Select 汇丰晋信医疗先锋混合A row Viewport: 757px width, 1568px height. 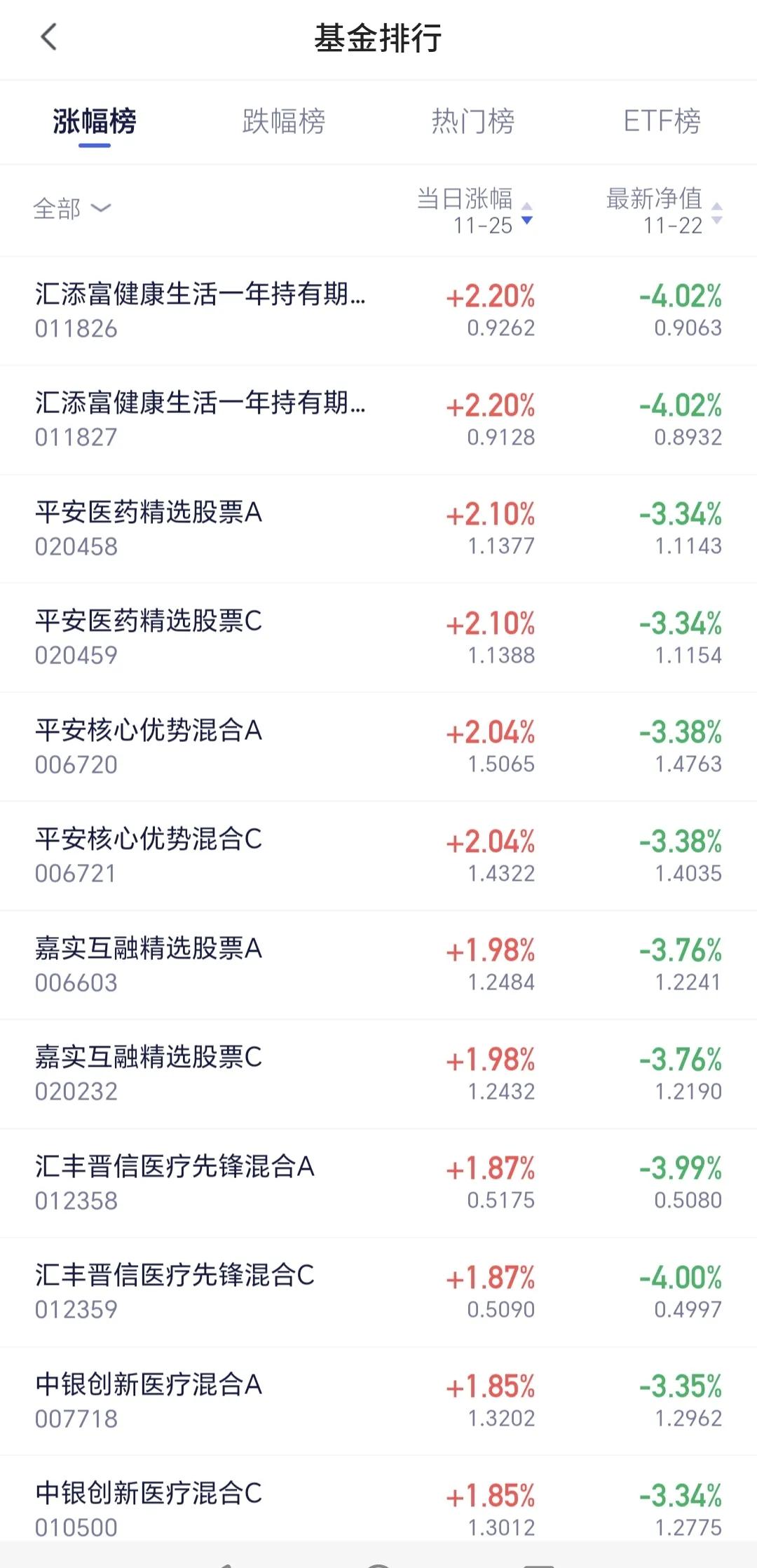pos(378,1183)
